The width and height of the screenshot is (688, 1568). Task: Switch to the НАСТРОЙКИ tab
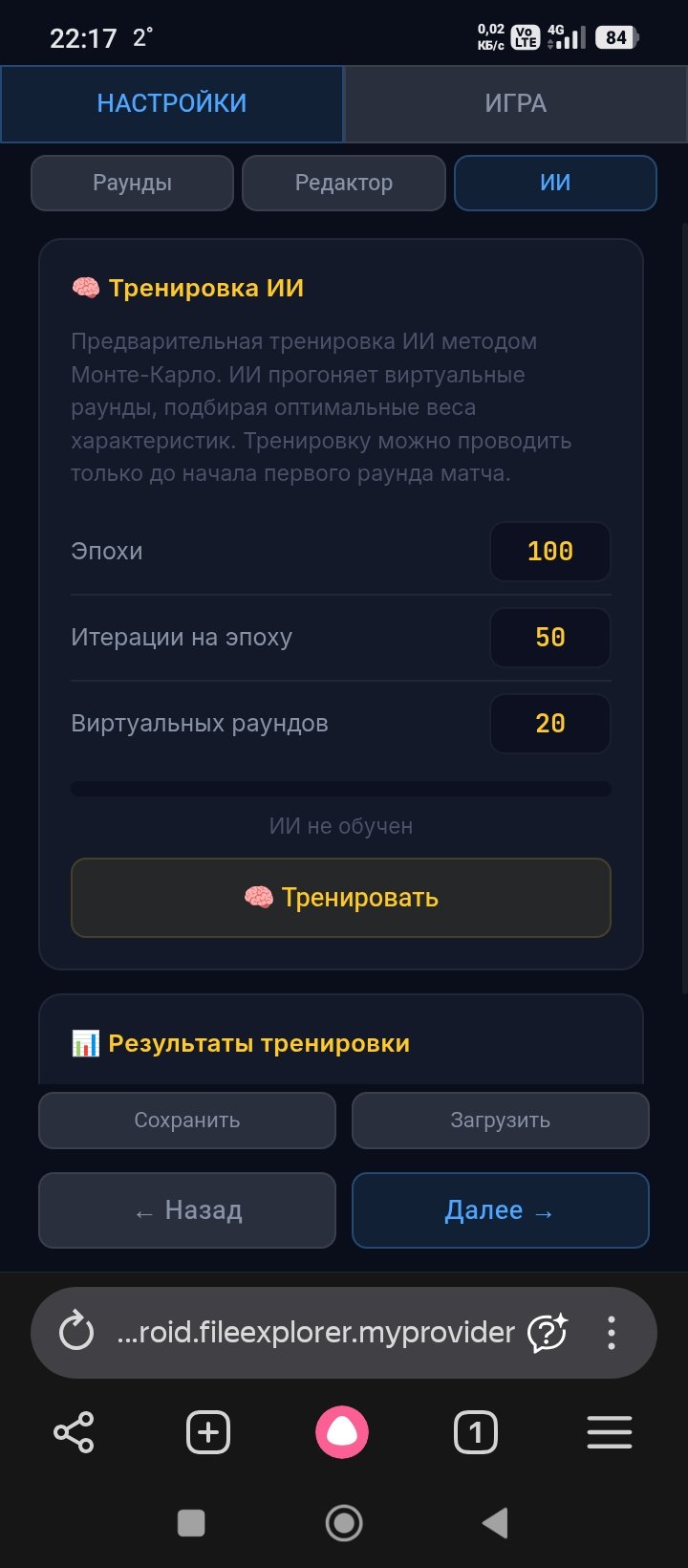[x=172, y=103]
